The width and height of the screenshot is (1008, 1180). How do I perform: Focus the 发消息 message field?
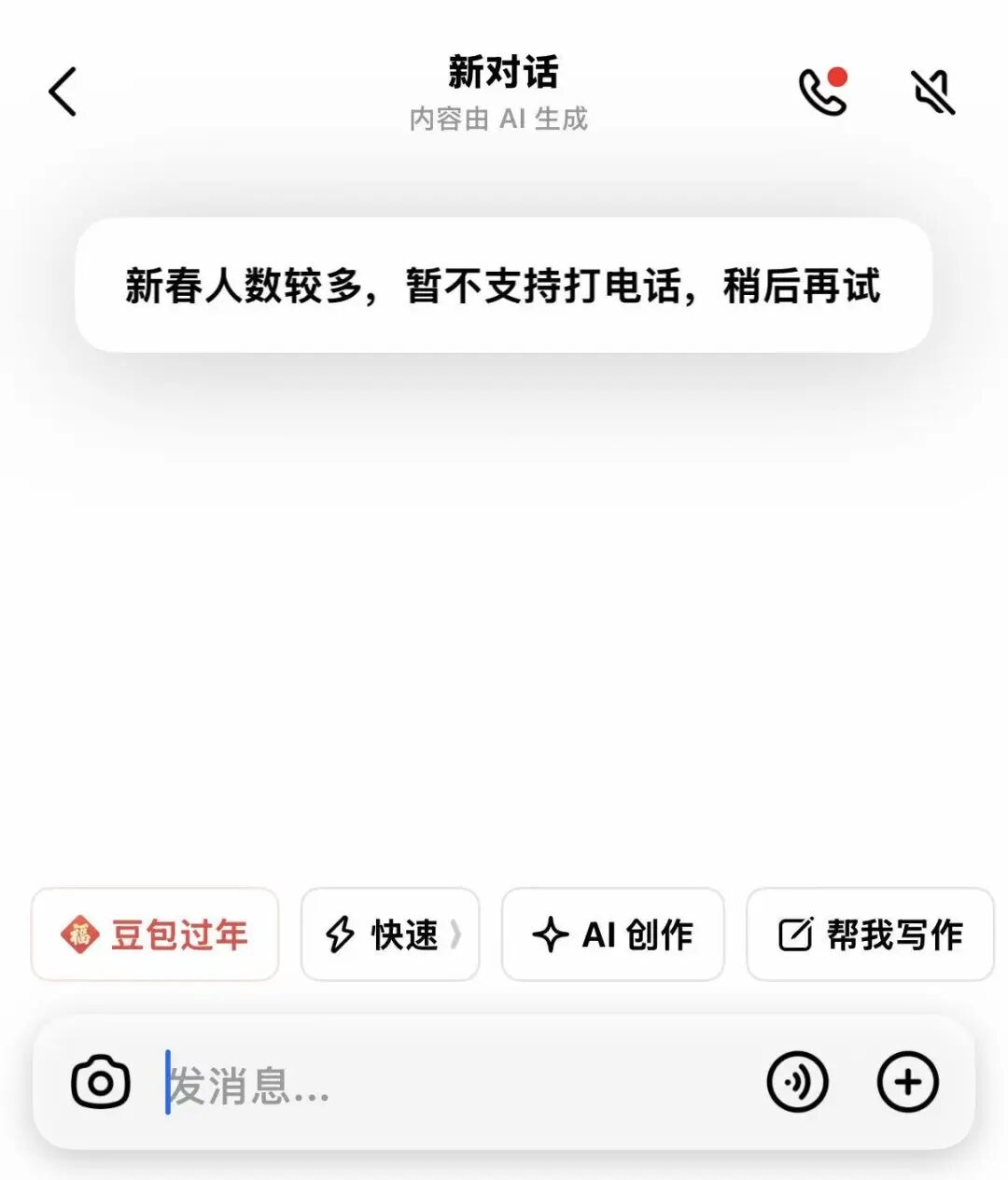(x=448, y=1085)
